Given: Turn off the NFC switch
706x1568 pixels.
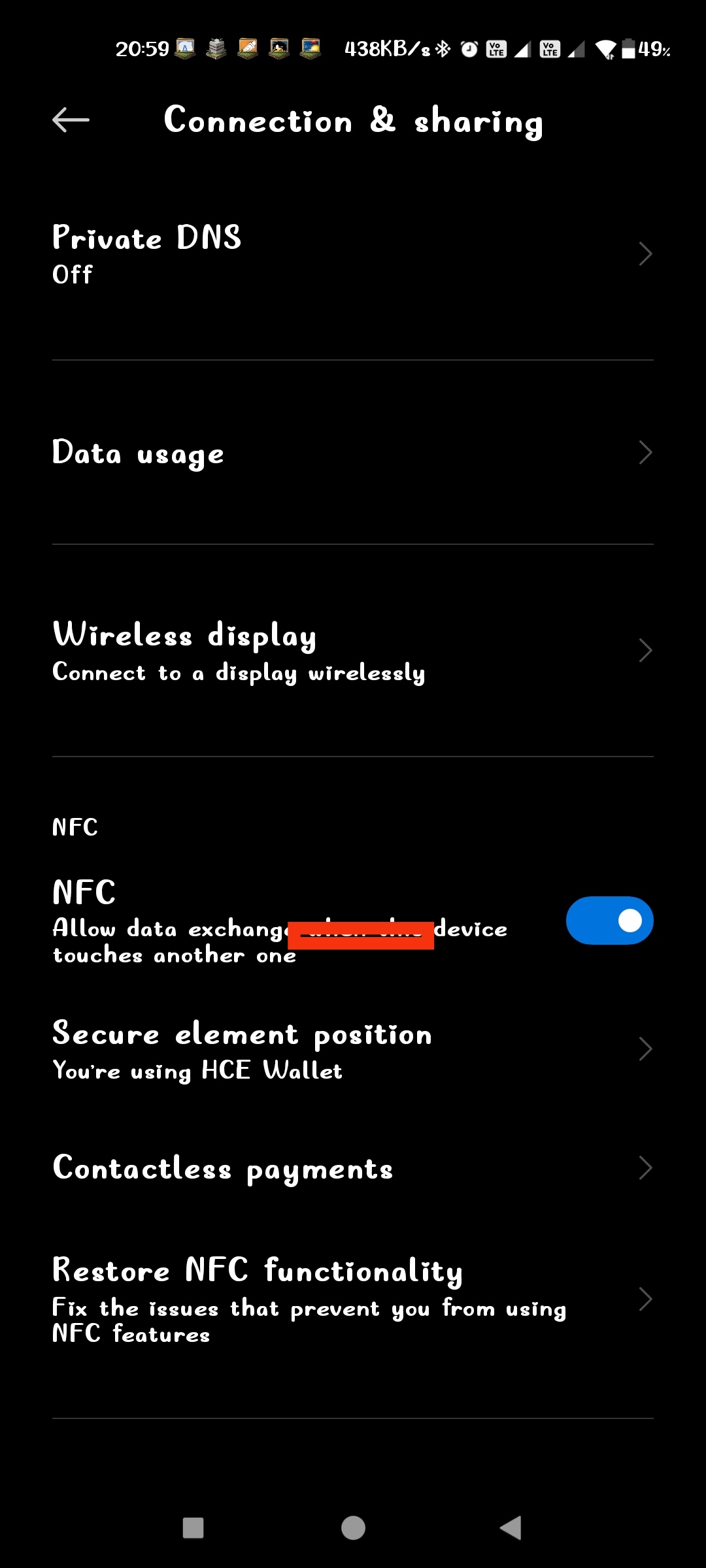Looking at the screenshot, I should click(609, 921).
